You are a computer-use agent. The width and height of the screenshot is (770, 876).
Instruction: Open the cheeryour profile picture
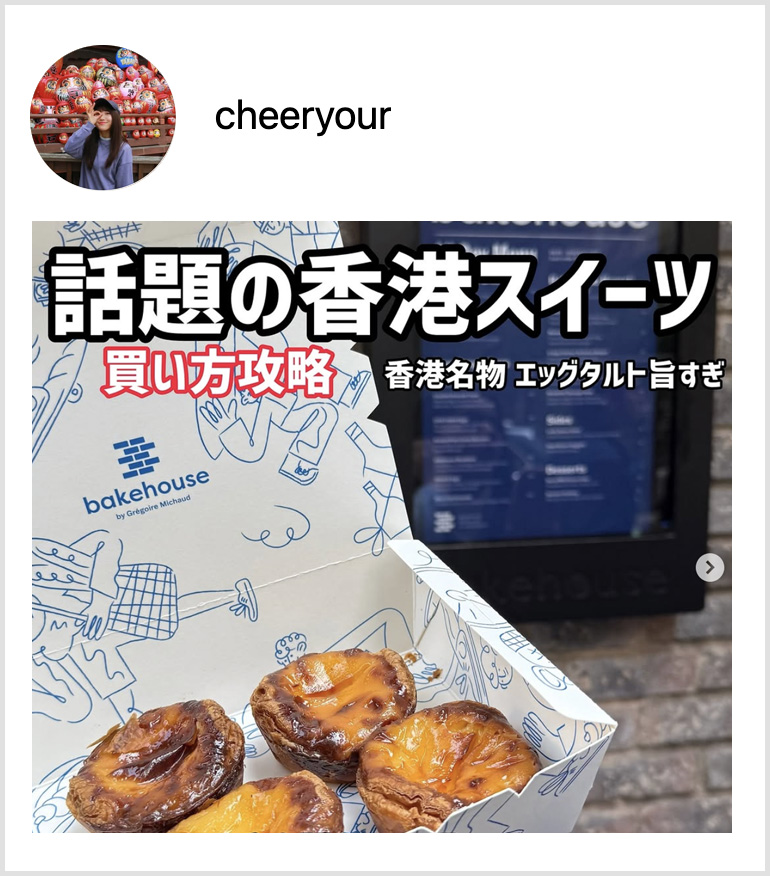[x=103, y=117]
